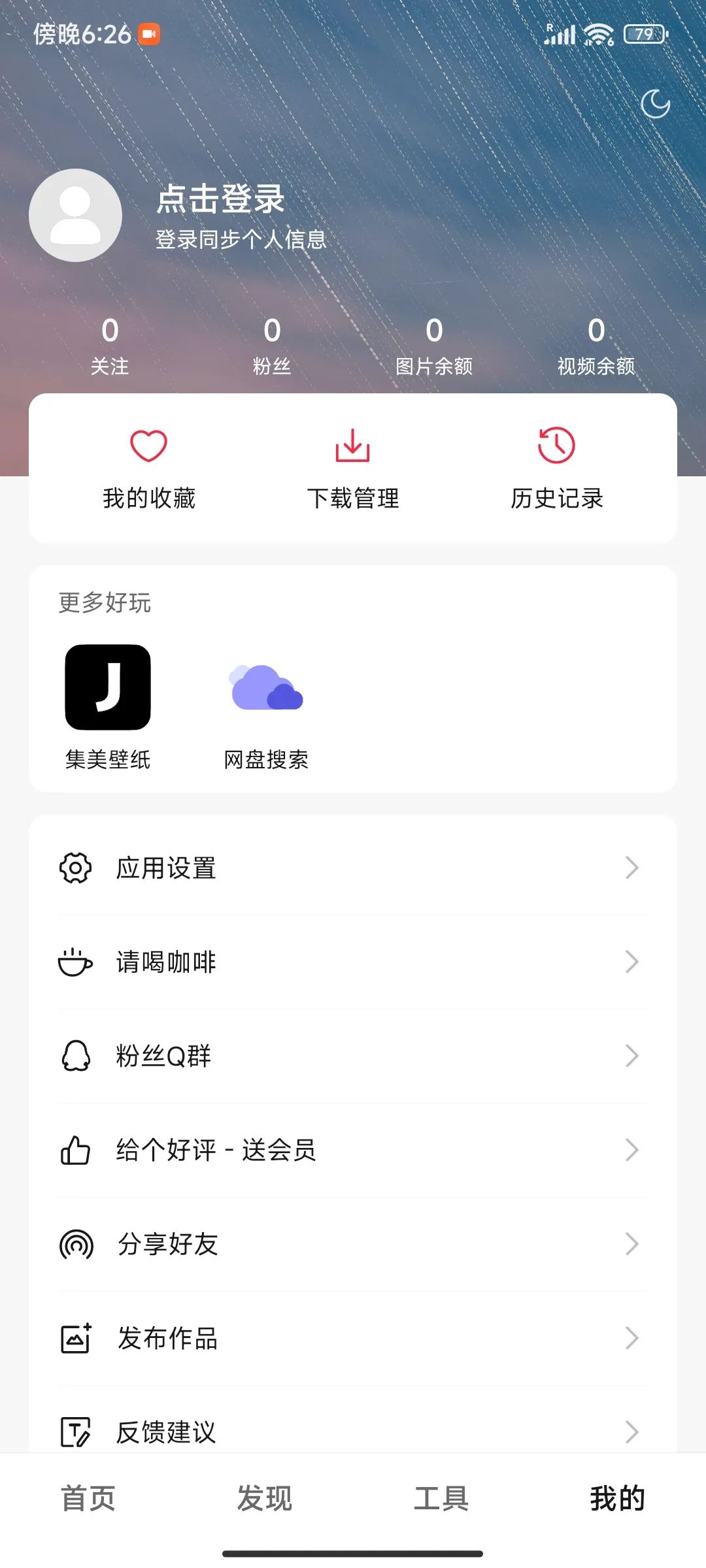Open 给个好评 - 送会员 row
The image size is (706, 1568).
tap(353, 1151)
